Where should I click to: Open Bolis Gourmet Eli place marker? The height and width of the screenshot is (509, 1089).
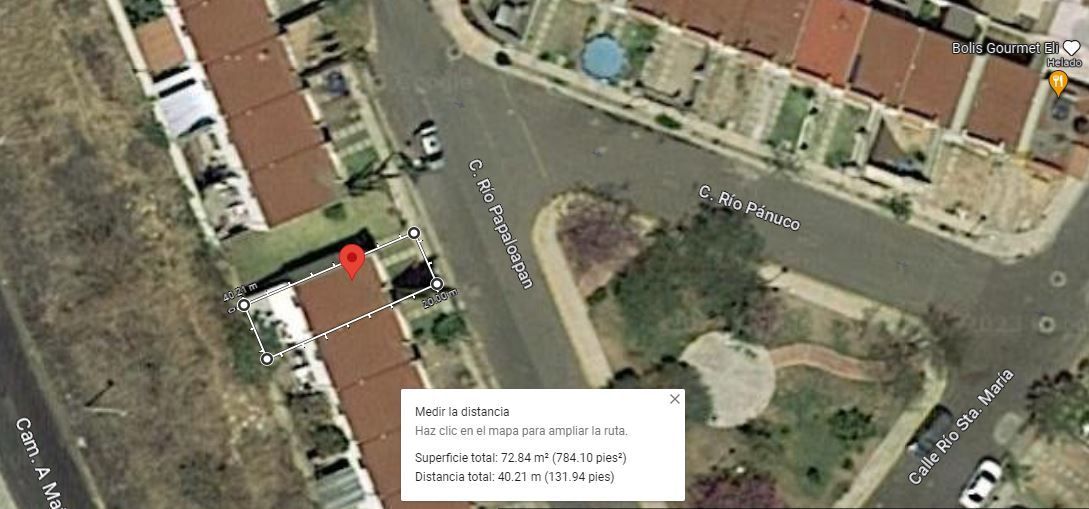coord(1058,84)
